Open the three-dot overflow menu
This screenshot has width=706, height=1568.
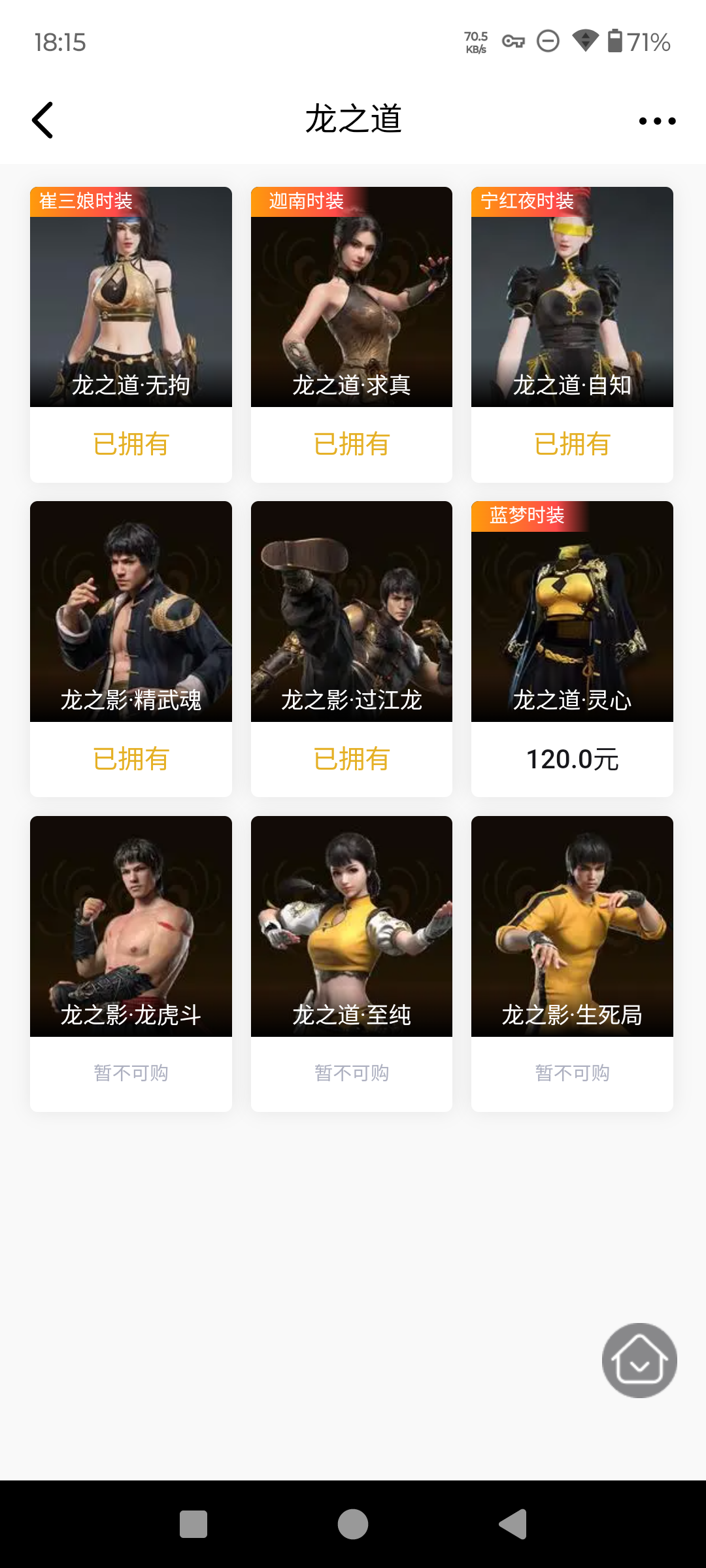tap(656, 120)
